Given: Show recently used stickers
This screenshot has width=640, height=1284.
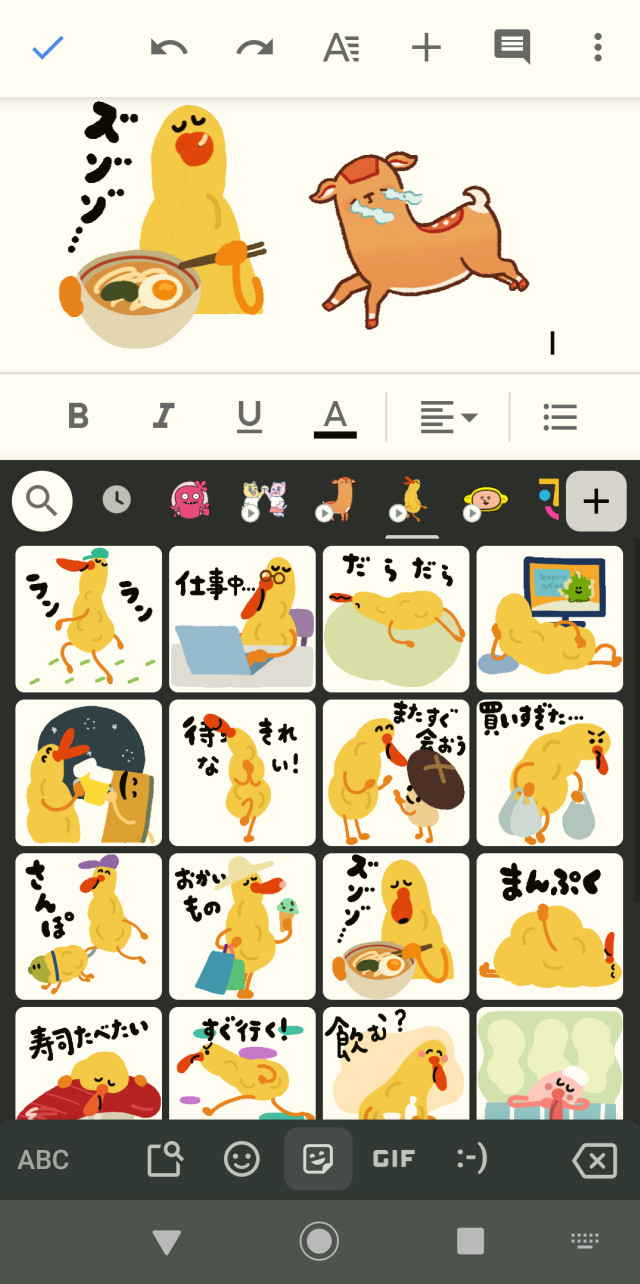Looking at the screenshot, I should tap(116, 500).
